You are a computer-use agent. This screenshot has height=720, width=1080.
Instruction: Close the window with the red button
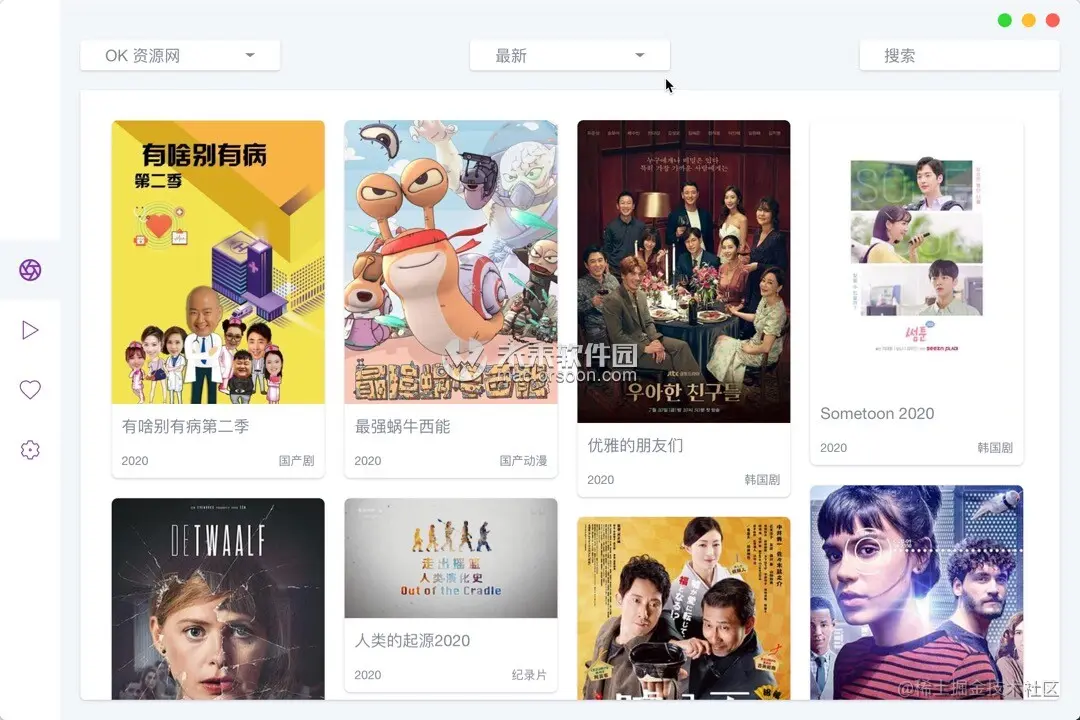[x=1053, y=20]
